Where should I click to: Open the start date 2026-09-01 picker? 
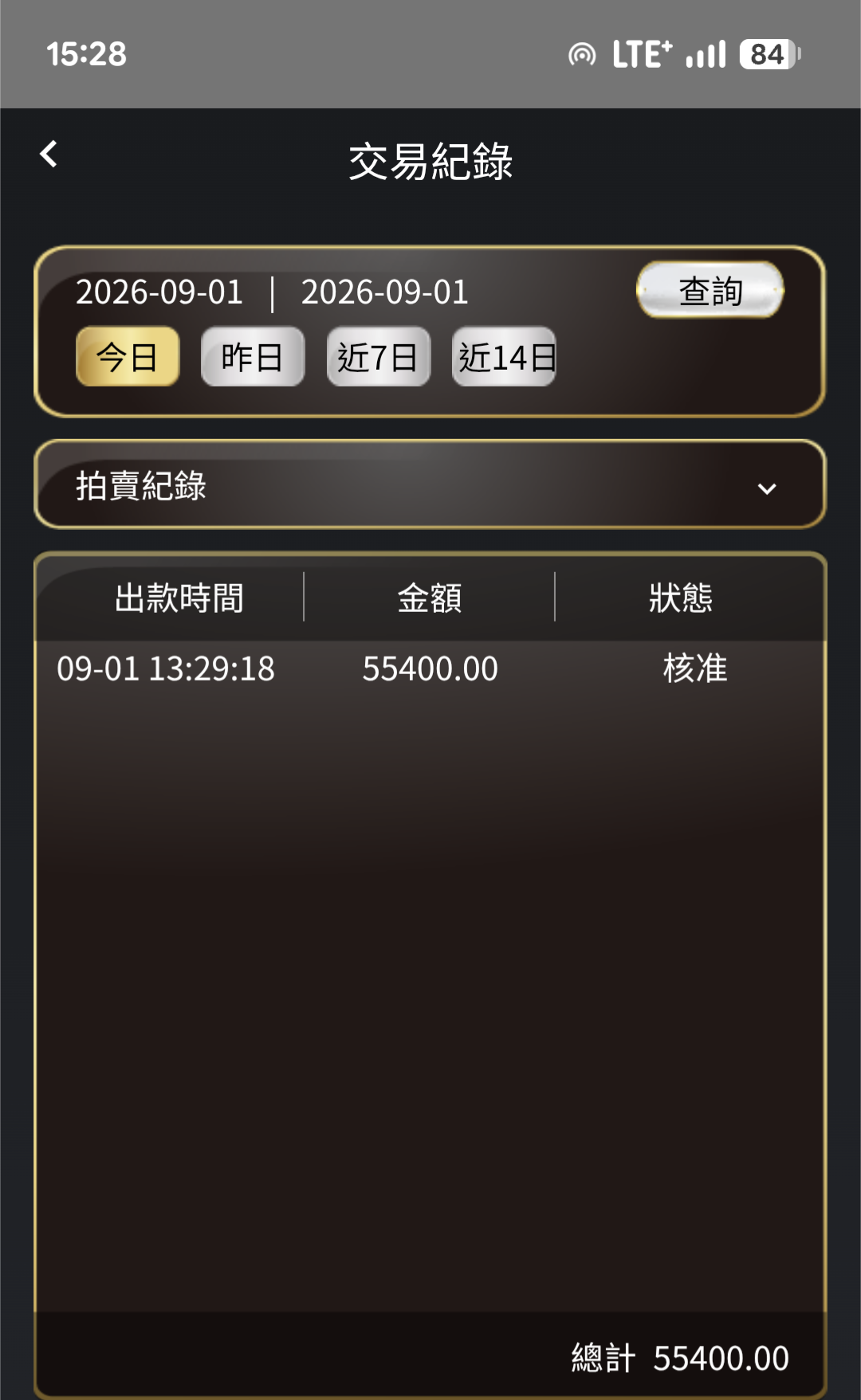(x=159, y=292)
